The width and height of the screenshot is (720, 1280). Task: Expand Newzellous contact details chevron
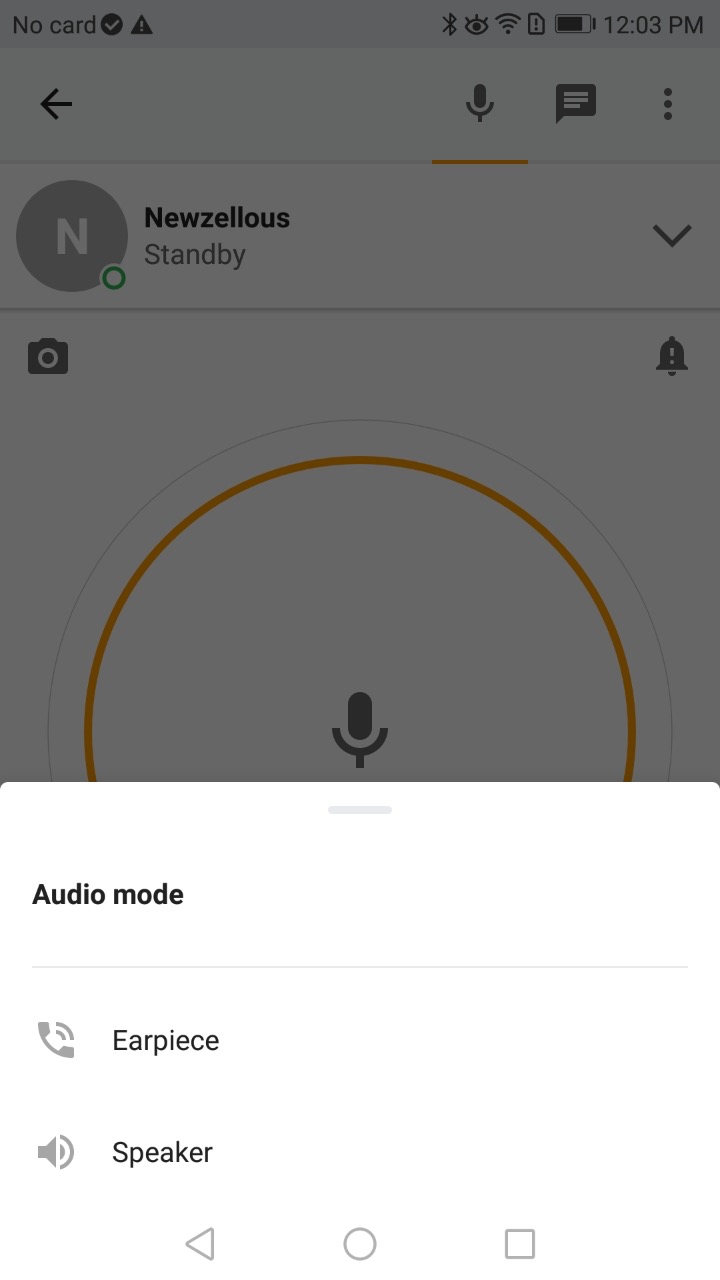click(x=672, y=236)
